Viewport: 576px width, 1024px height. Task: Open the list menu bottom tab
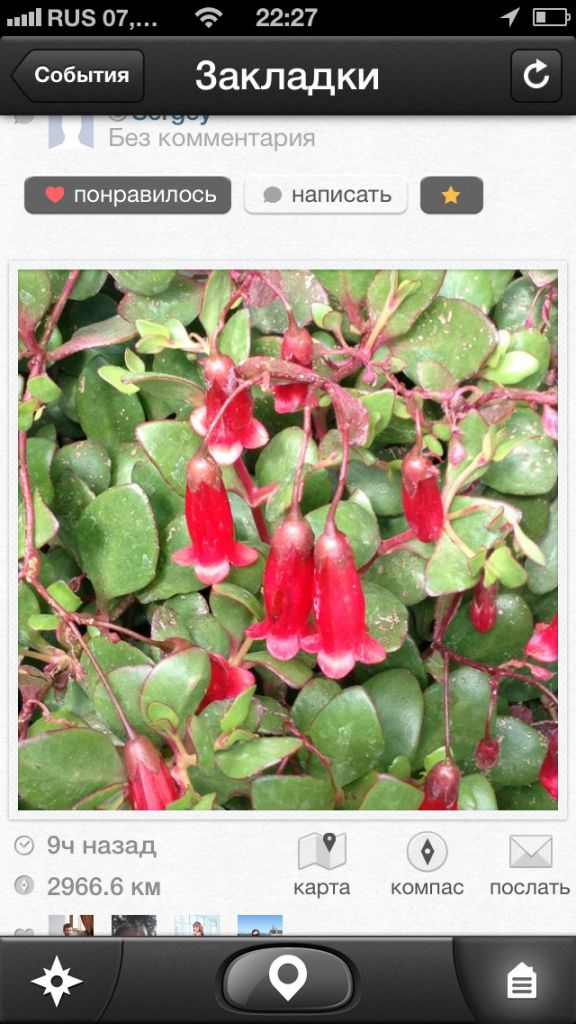[521, 982]
